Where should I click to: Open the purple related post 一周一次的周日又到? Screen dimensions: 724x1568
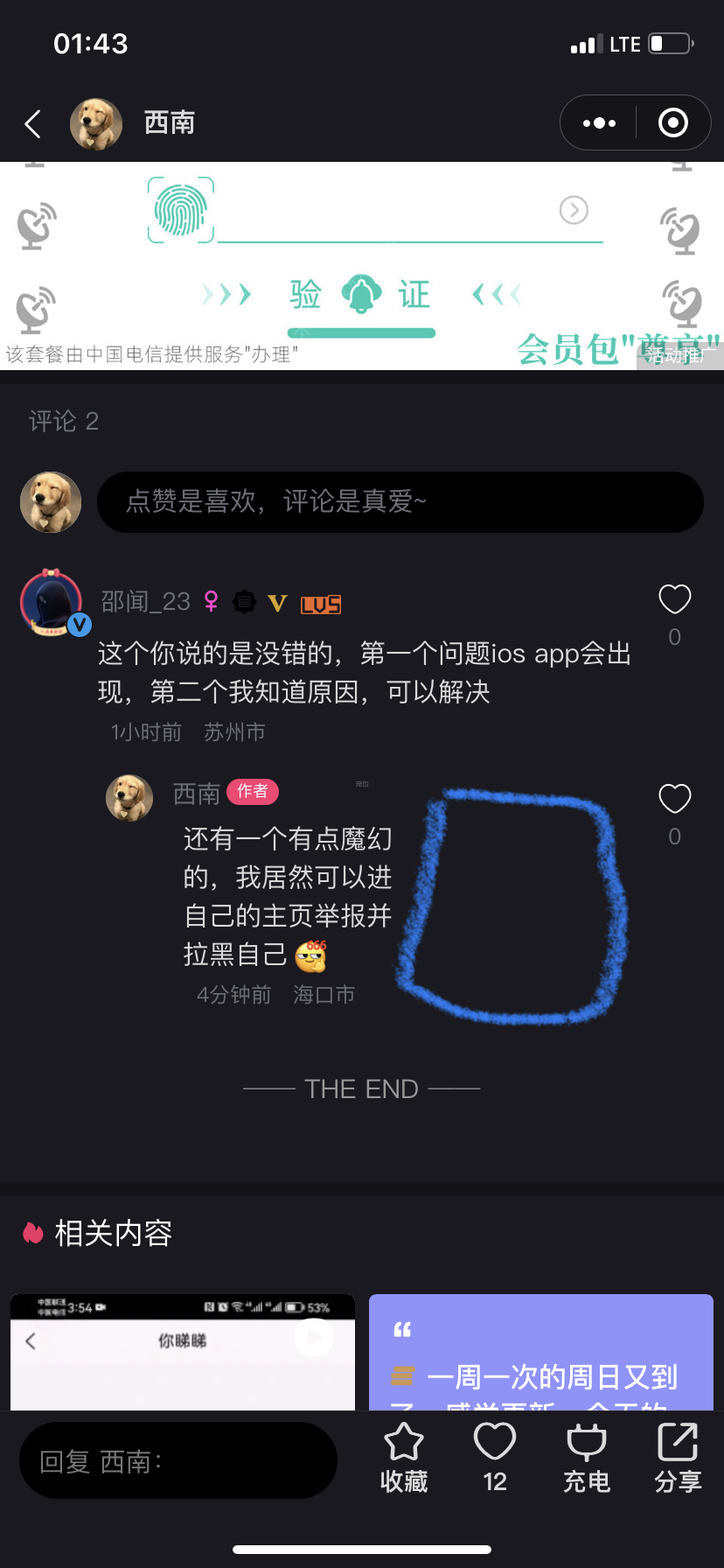(x=541, y=1352)
